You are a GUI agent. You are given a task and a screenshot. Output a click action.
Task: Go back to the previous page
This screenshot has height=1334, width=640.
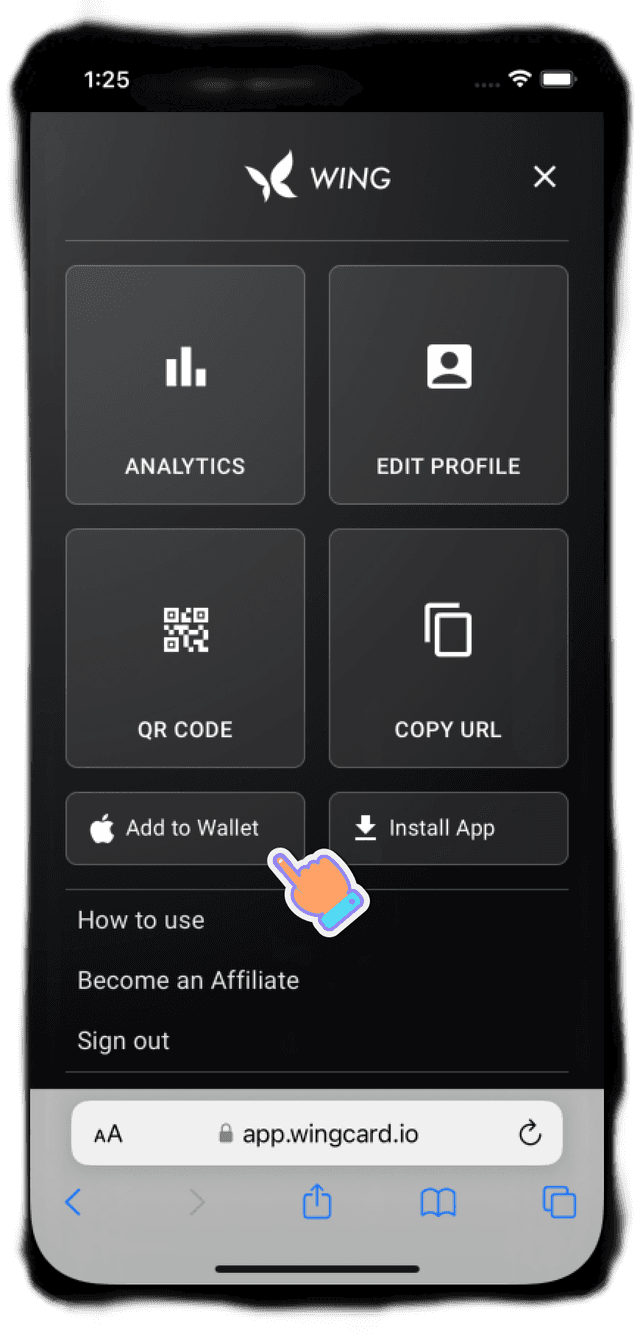pos(73,1202)
